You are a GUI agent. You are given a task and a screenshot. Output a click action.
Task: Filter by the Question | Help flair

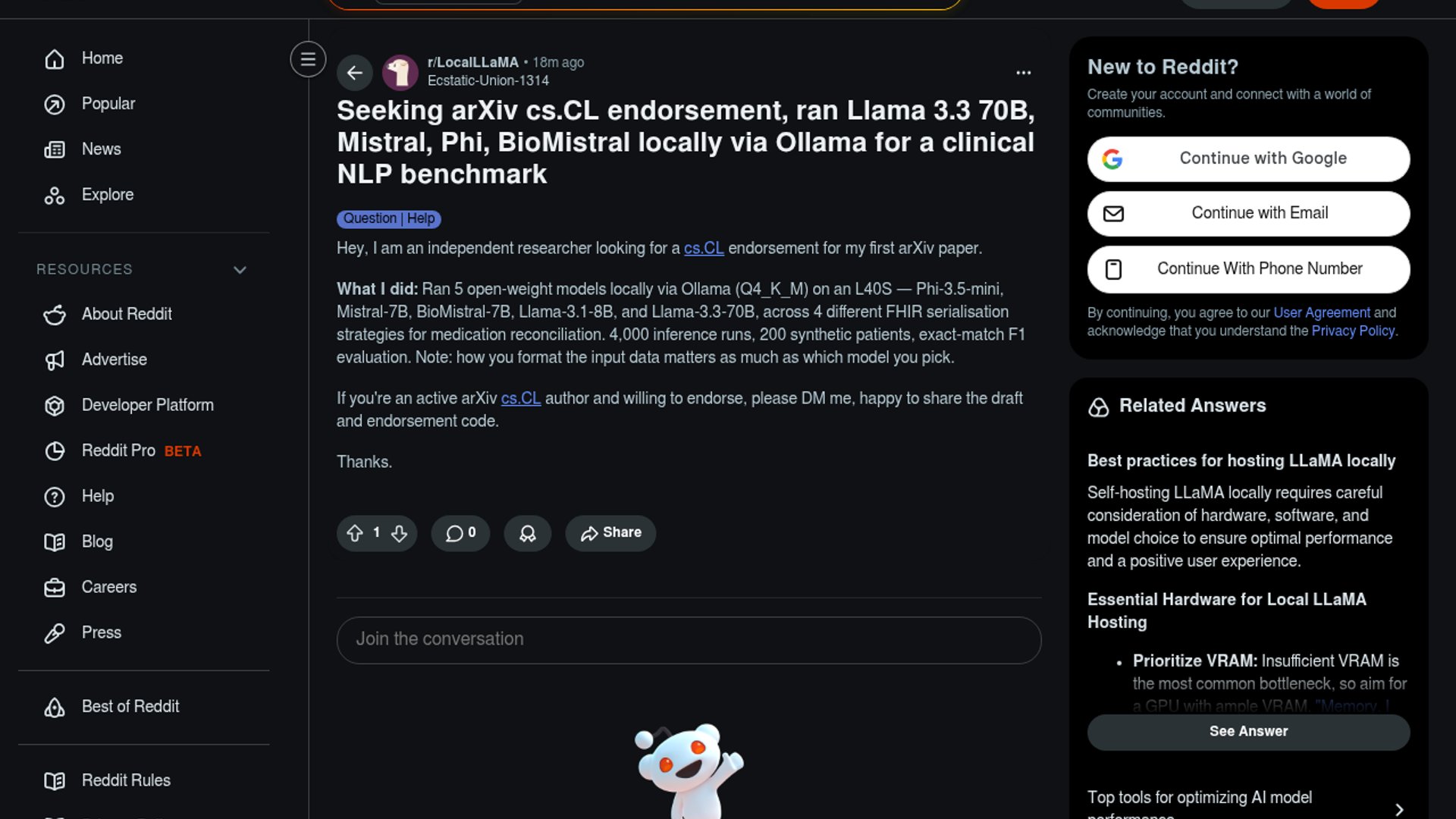click(389, 219)
